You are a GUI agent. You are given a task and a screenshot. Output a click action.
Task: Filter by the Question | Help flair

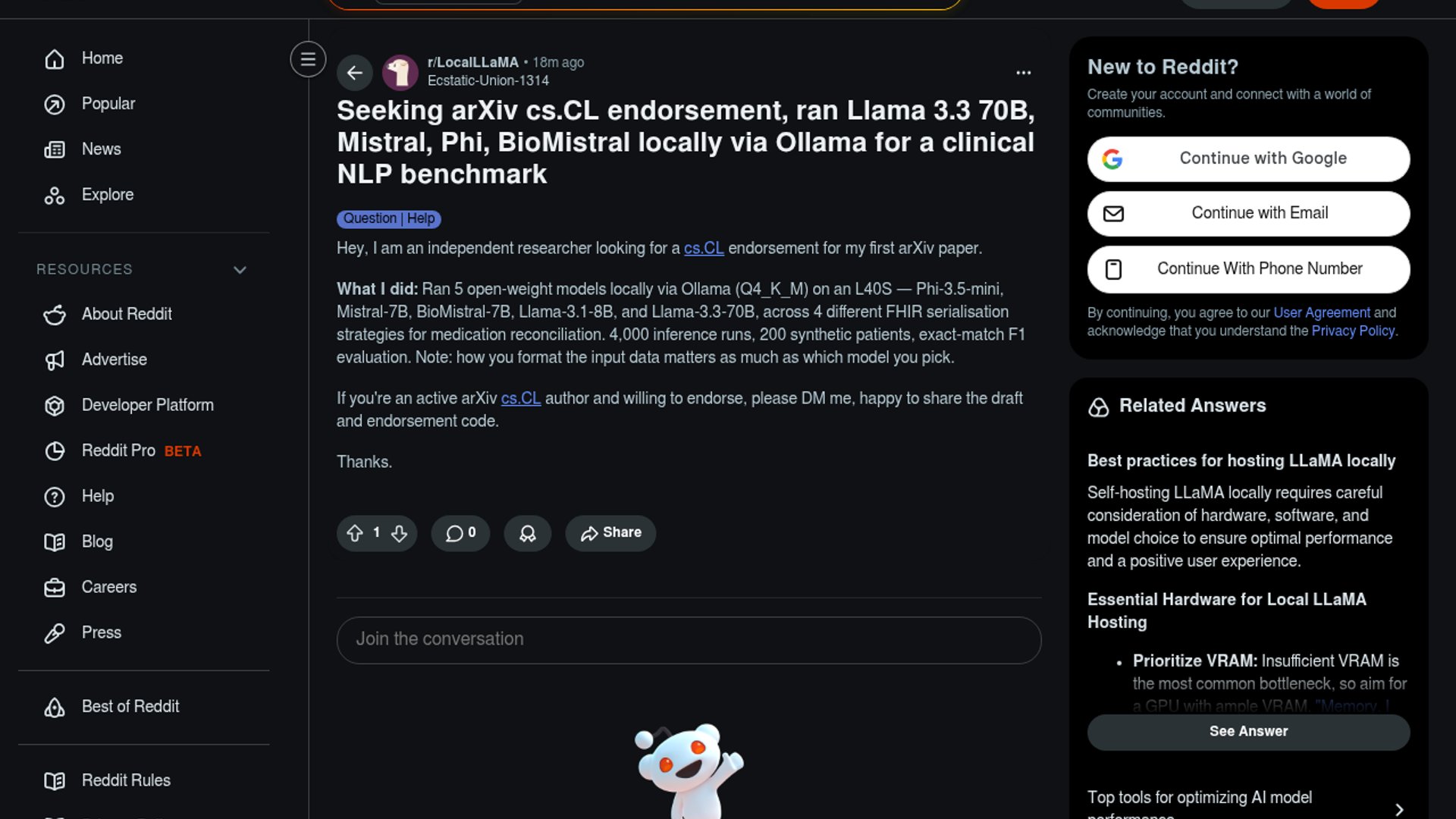click(389, 219)
